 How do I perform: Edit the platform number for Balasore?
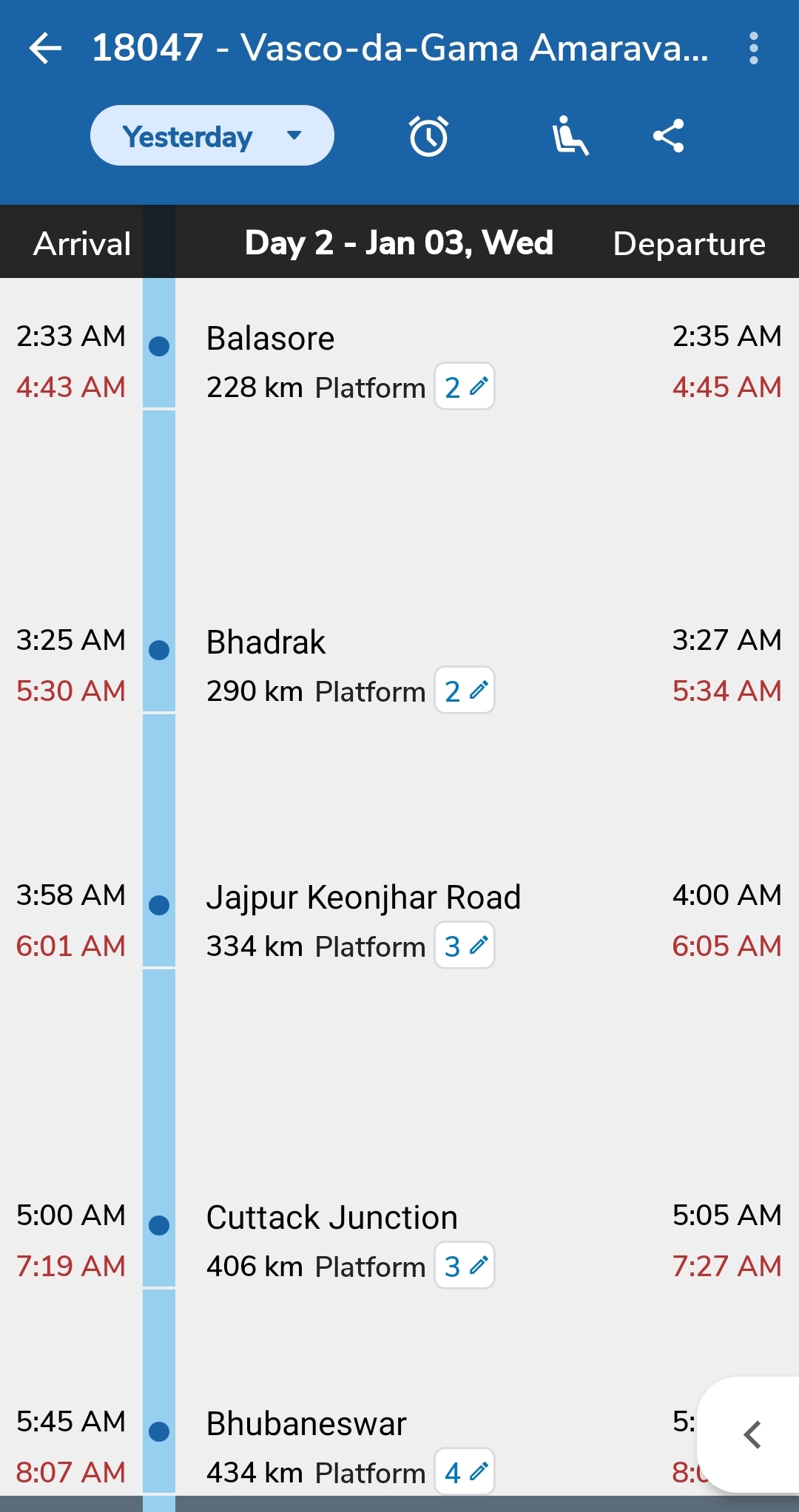[x=465, y=387]
